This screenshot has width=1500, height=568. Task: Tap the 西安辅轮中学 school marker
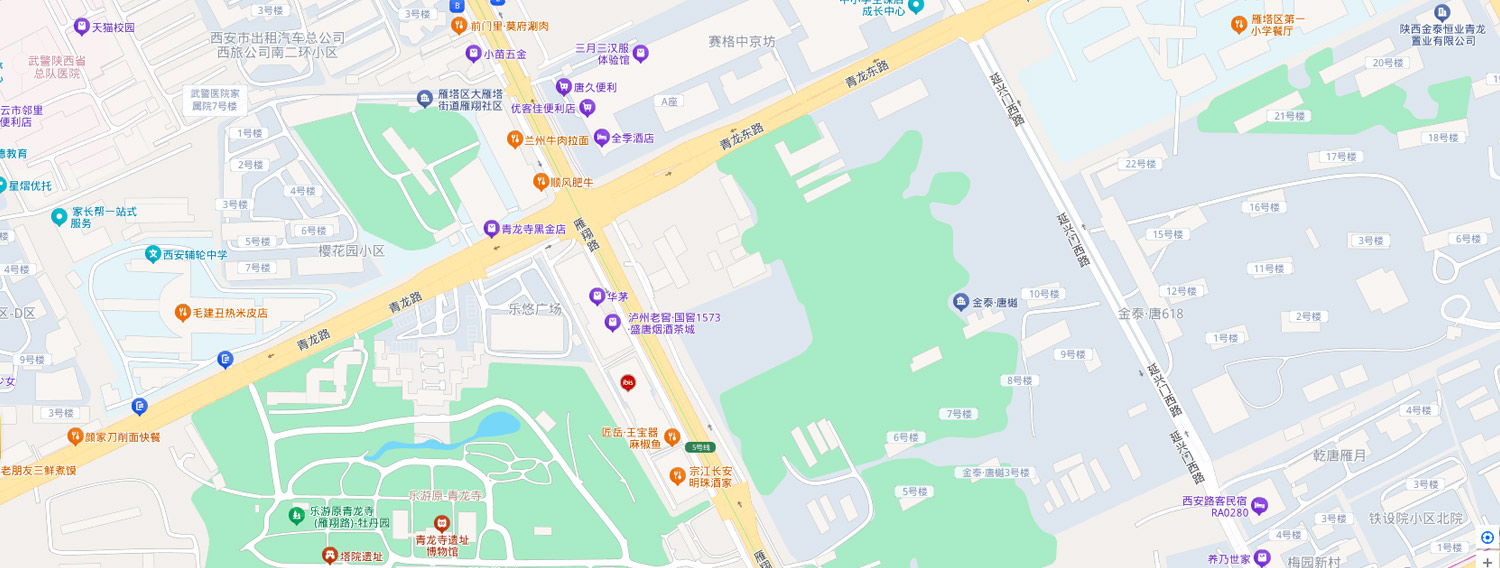[x=153, y=254]
